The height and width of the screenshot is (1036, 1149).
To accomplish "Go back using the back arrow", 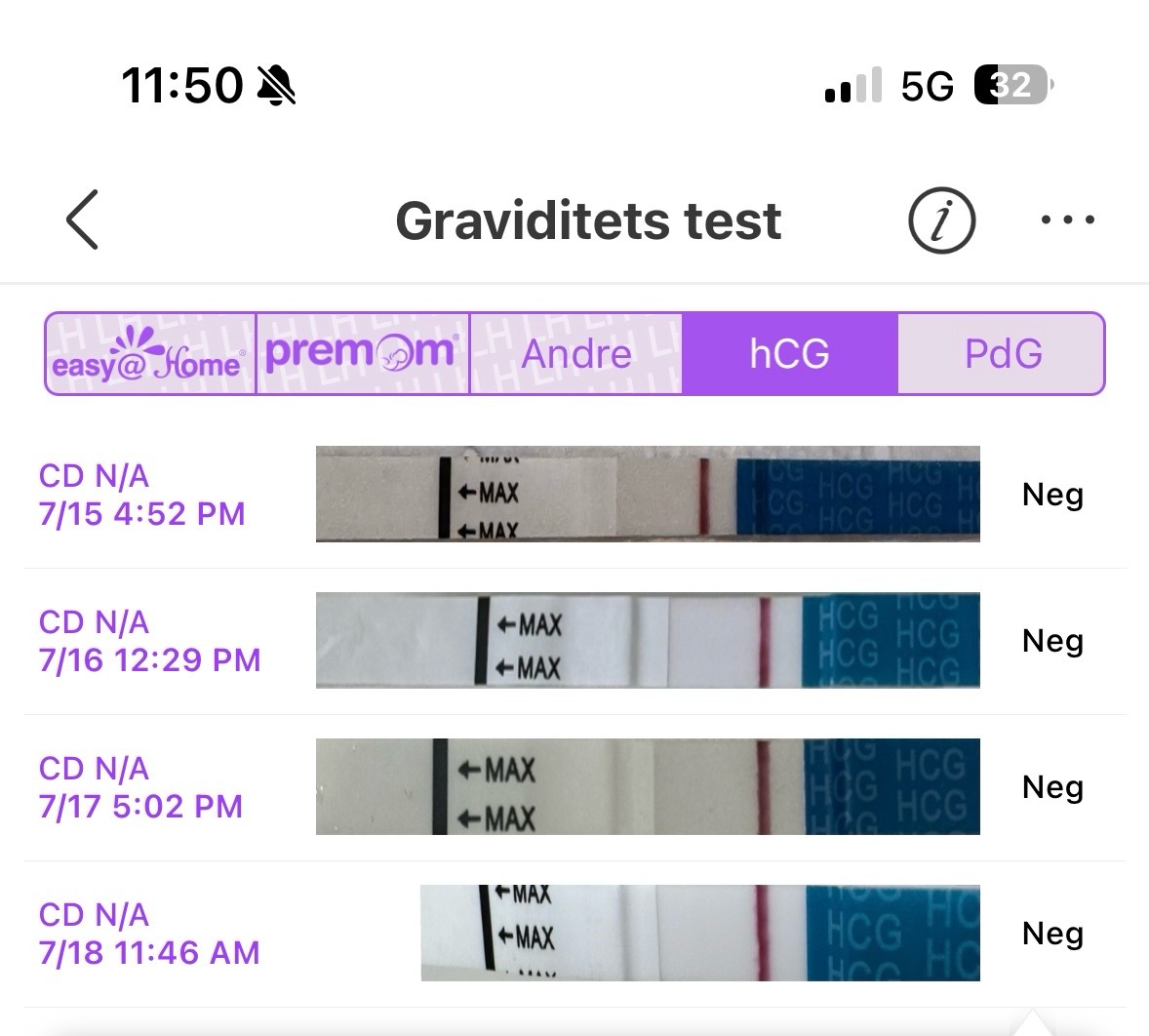I will tap(83, 220).
